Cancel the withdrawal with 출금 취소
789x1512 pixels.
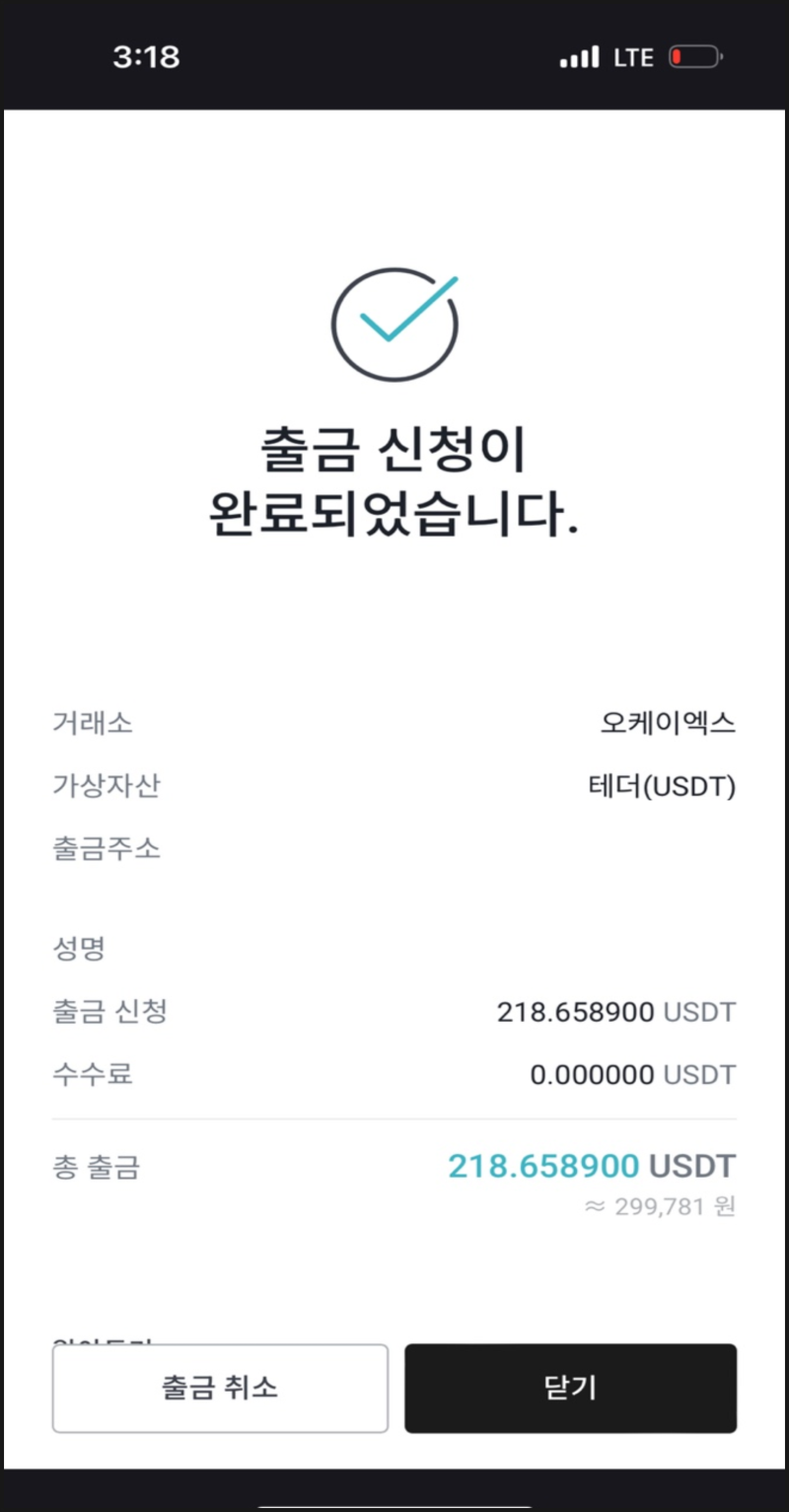tap(220, 1388)
